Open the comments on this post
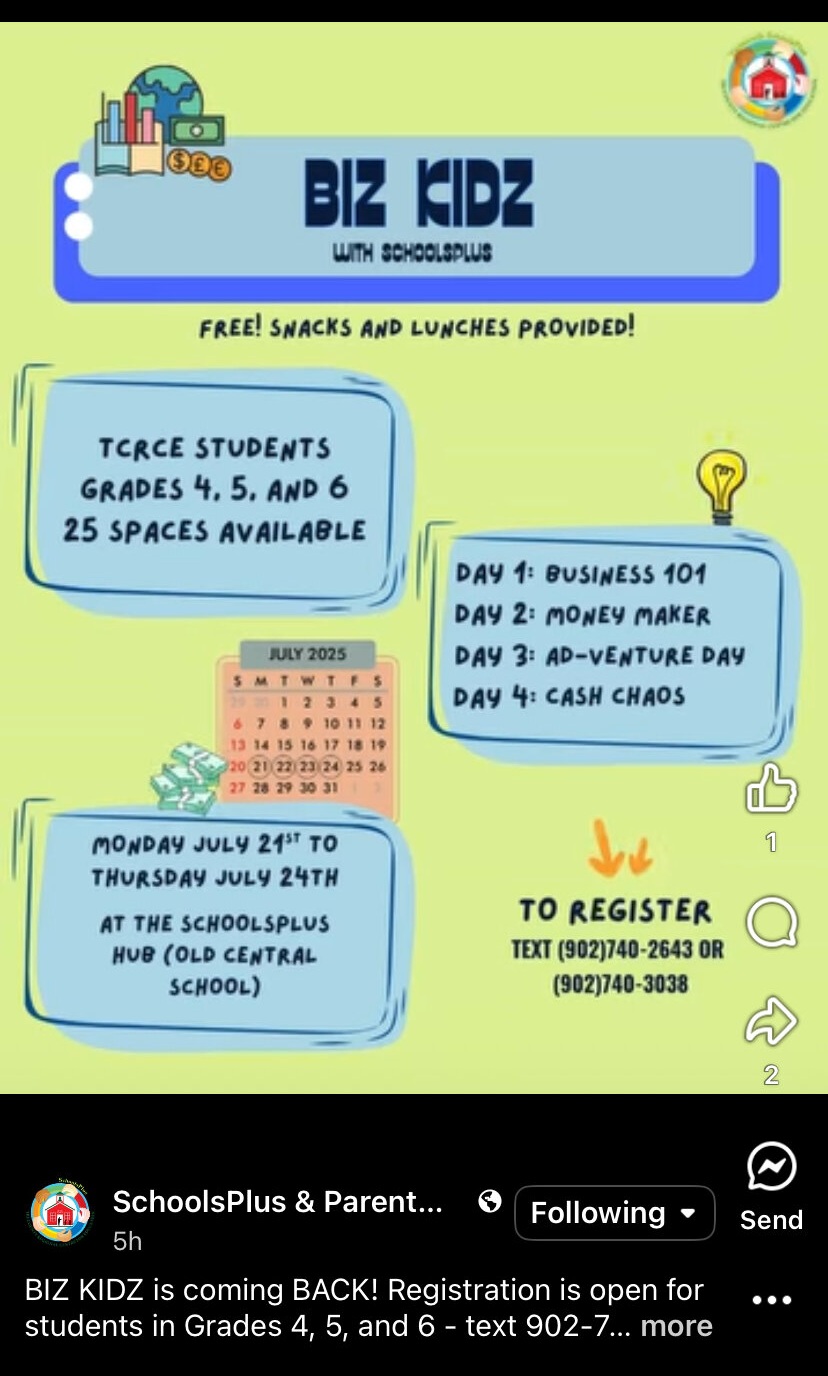The image size is (828, 1376). coord(771,921)
